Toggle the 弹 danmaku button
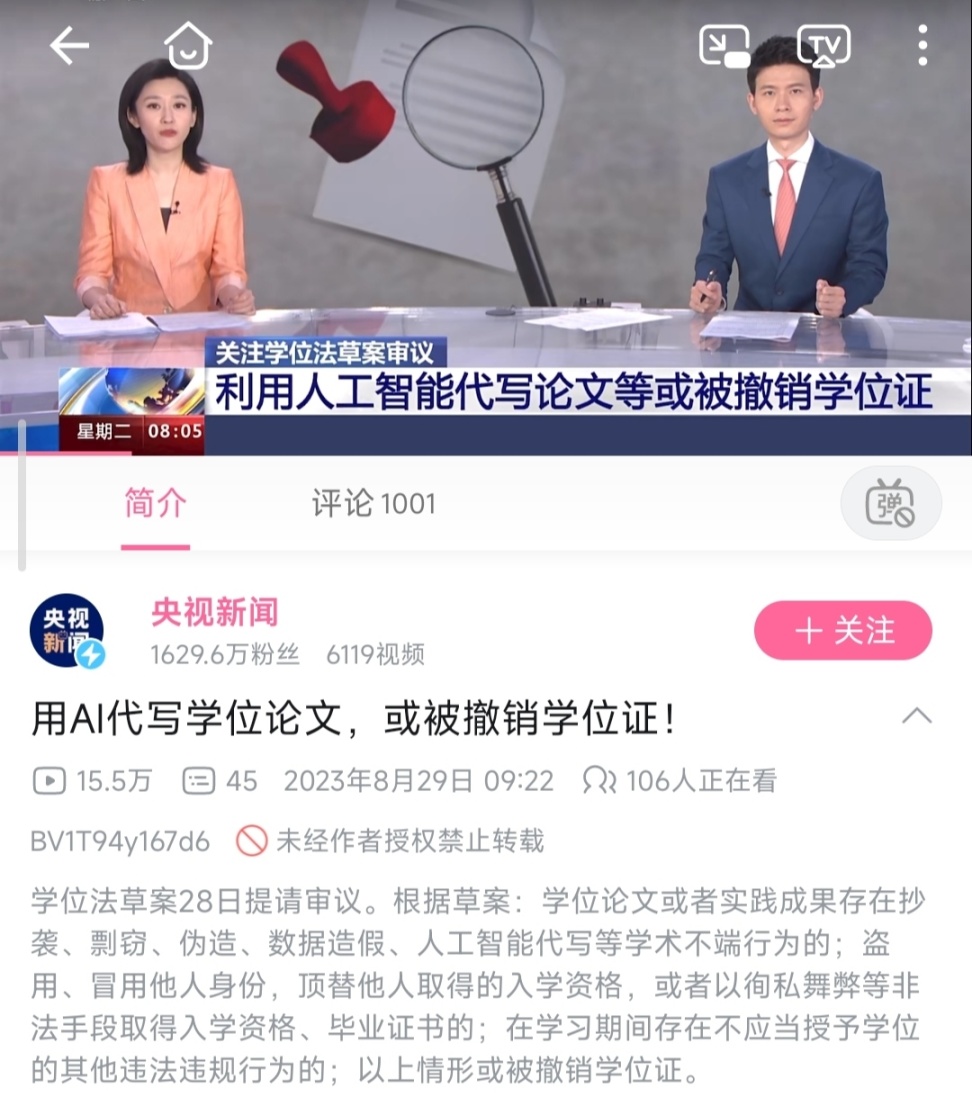The height and width of the screenshot is (1097, 972). (x=890, y=503)
